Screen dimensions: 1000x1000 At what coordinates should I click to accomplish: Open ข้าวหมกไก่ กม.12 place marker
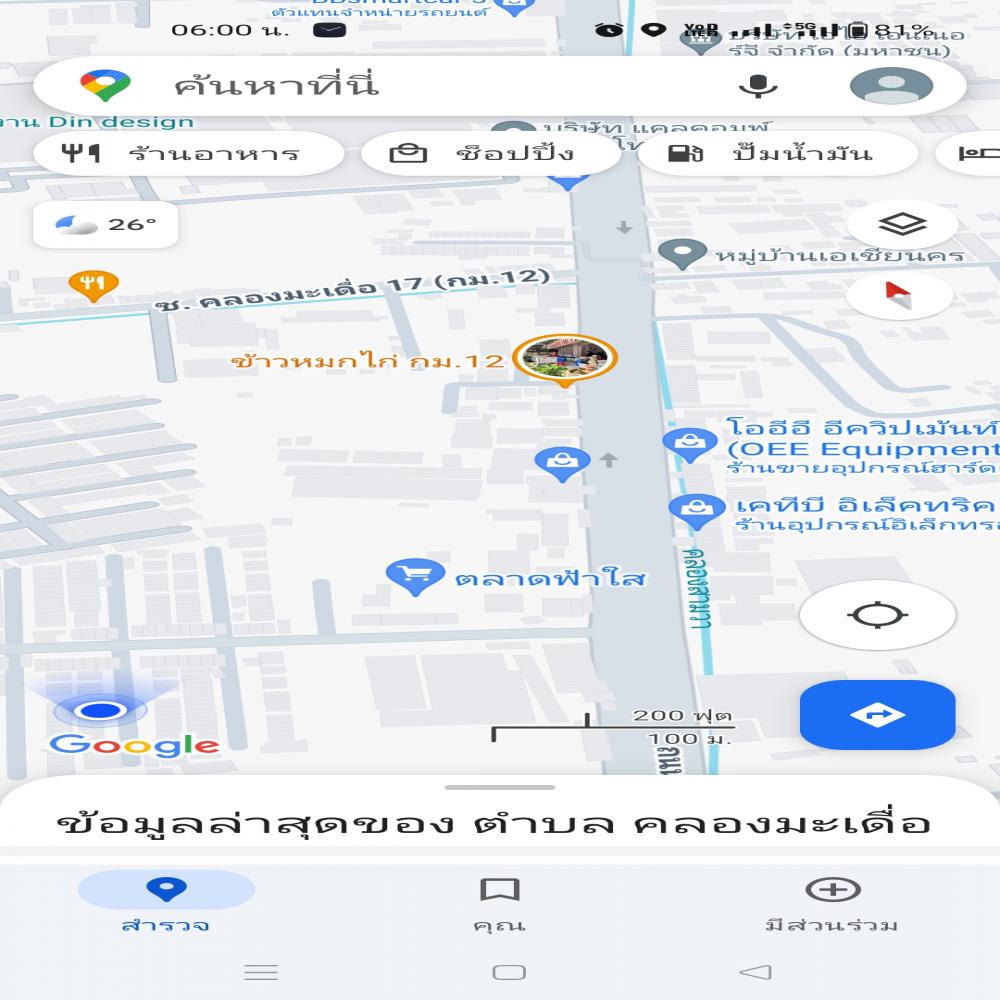(x=565, y=358)
